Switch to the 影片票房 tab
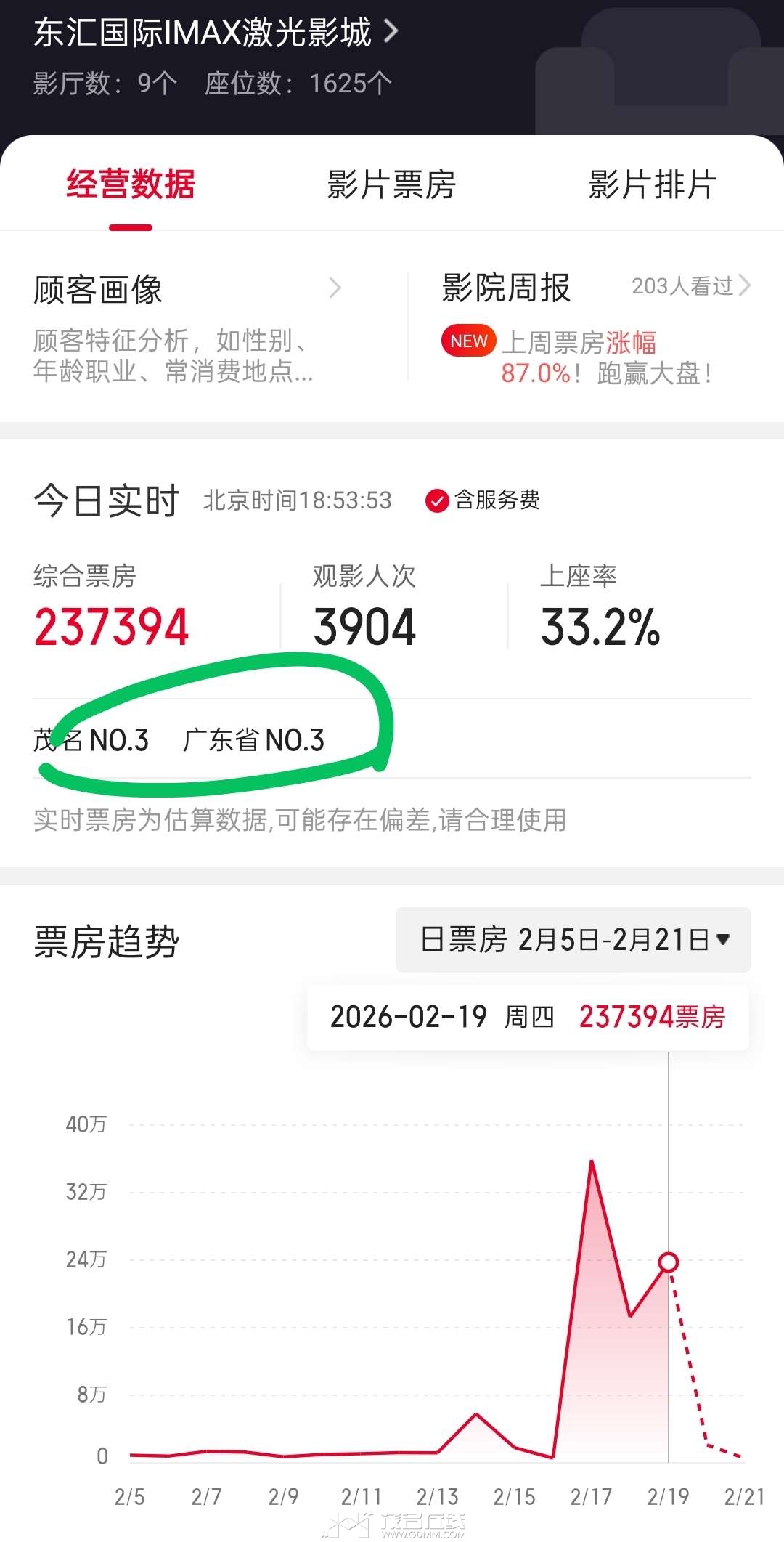This screenshot has width=784, height=1542. coord(391,184)
